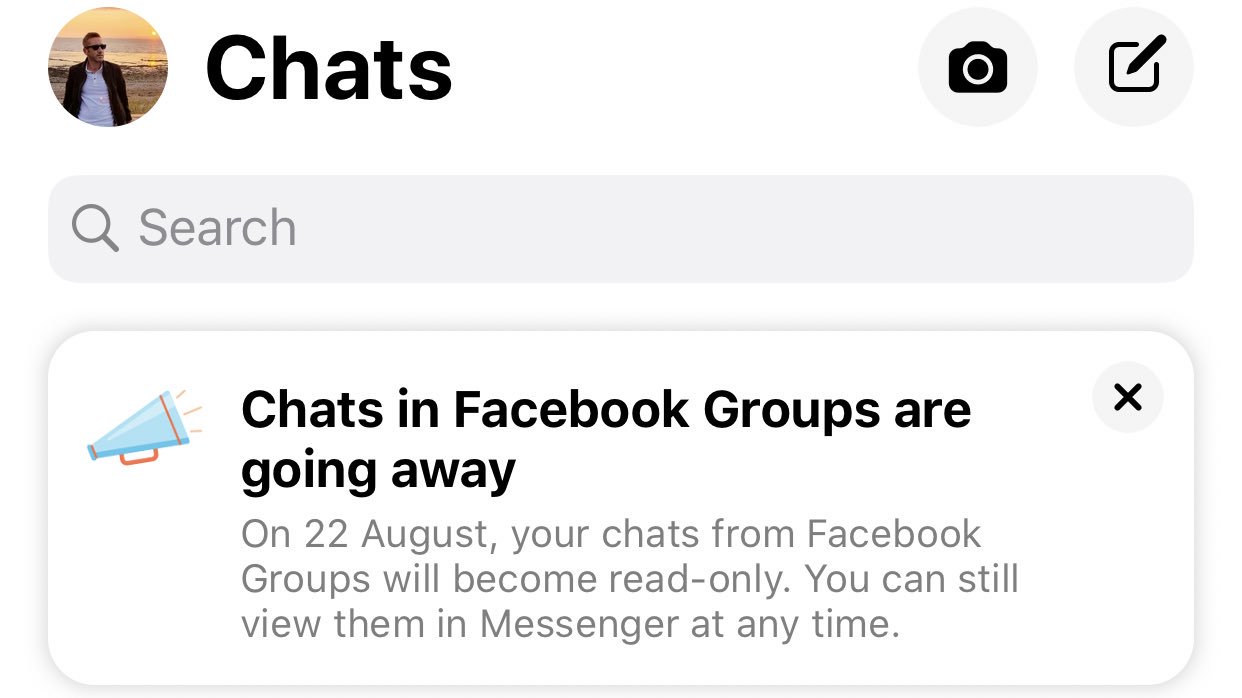1242x698 pixels.
Task: Compose a new message
Action: 1133,67
